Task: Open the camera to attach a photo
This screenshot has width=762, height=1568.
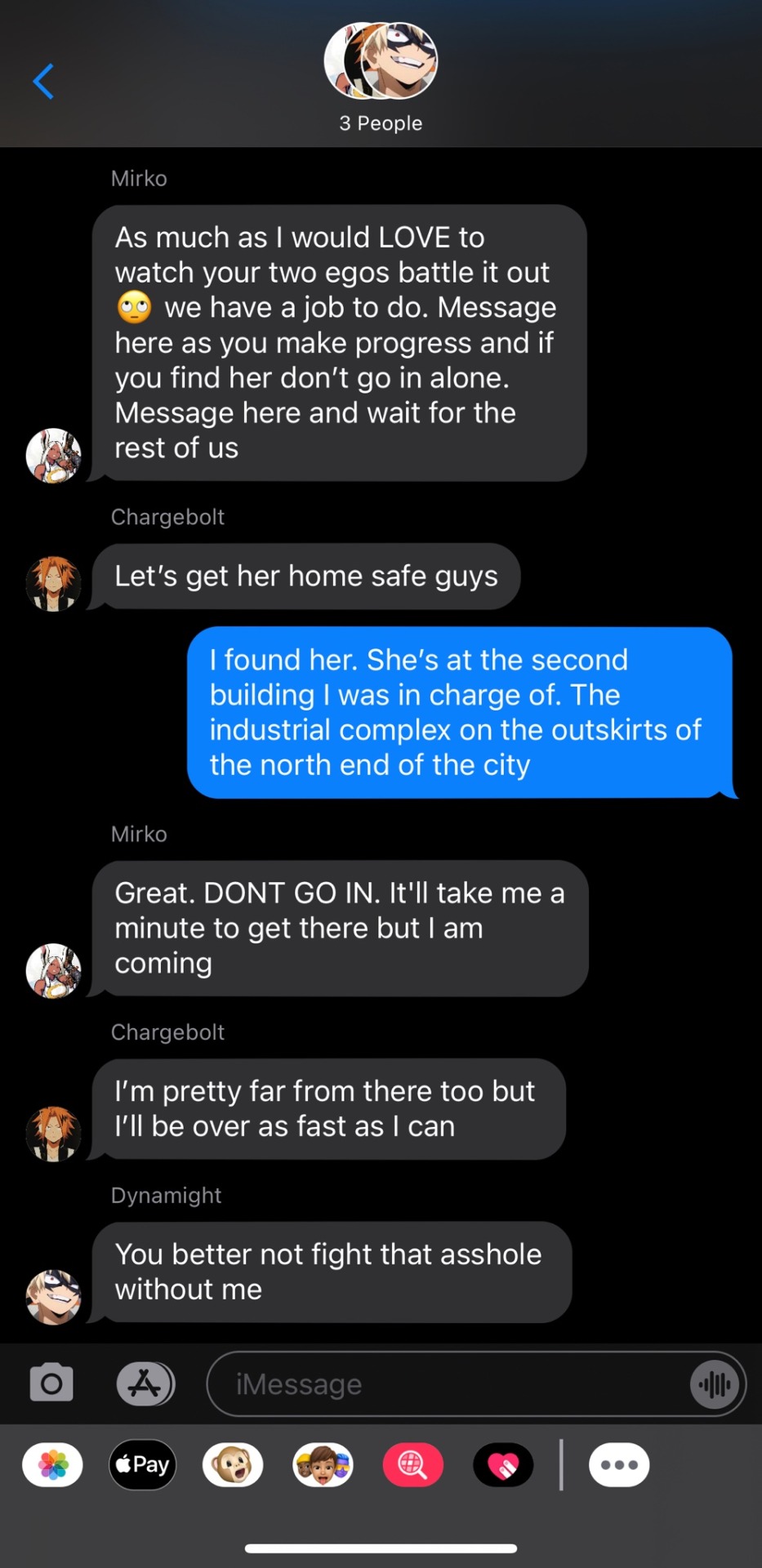Action: (51, 1383)
